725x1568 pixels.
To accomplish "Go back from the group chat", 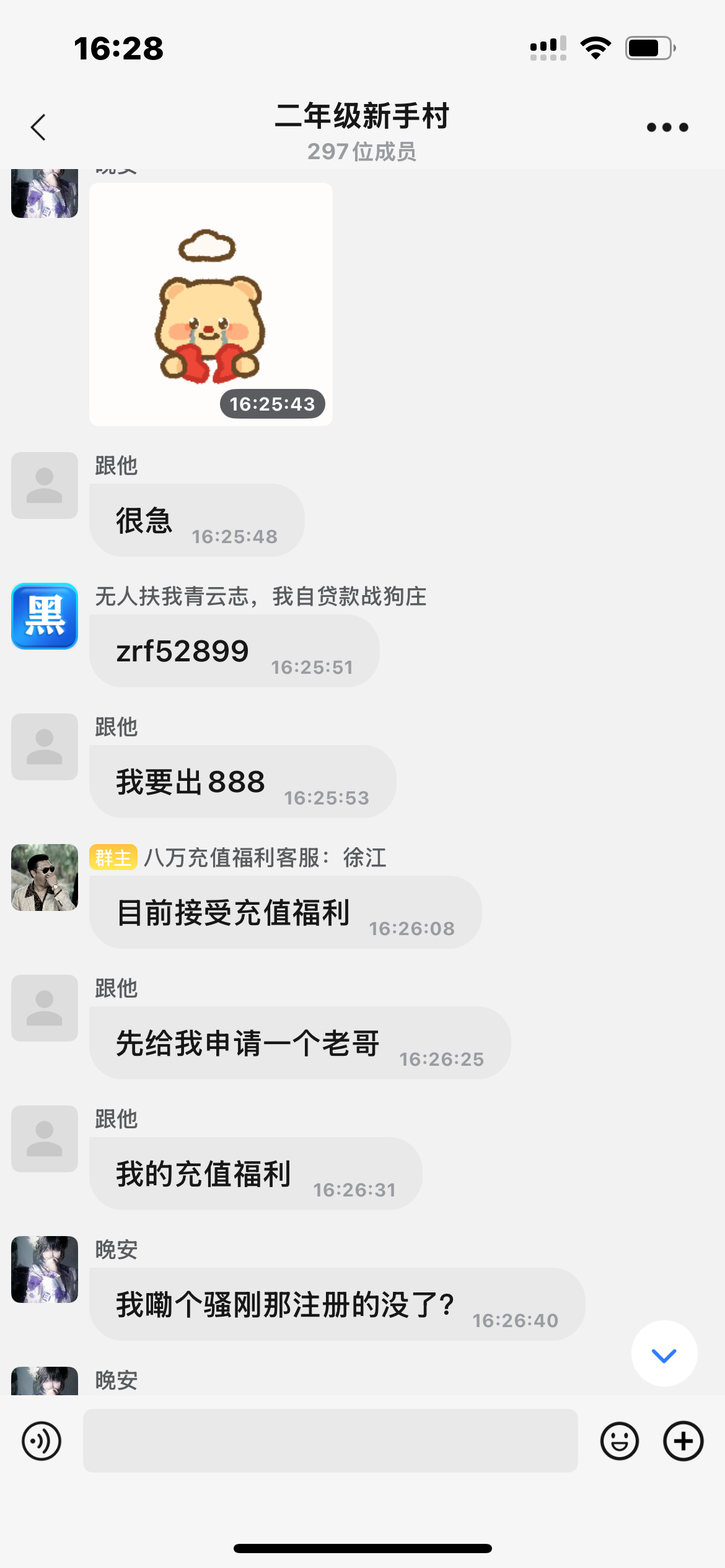I will [x=38, y=128].
